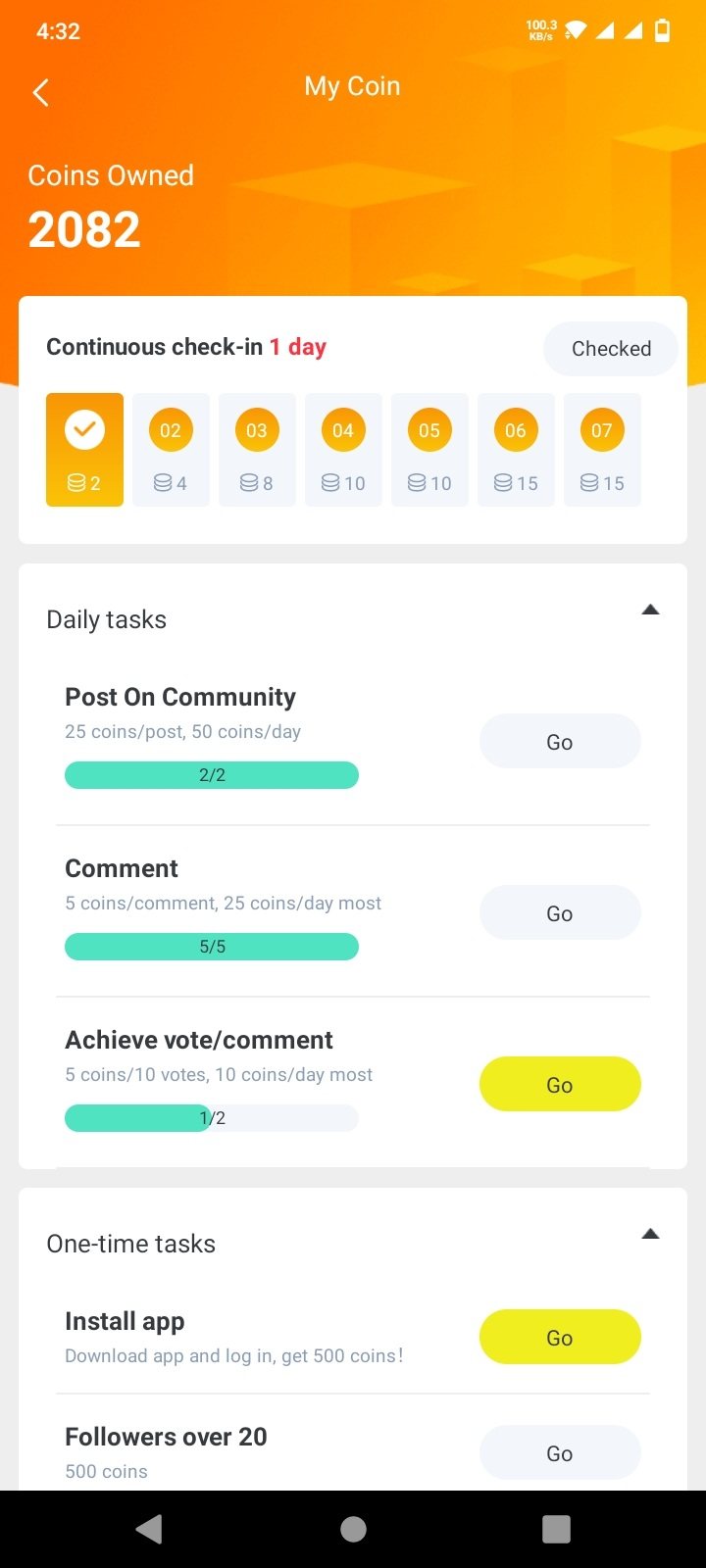Tap Go for Post On Community
This screenshot has width=706, height=1568.
(x=560, y=742)
